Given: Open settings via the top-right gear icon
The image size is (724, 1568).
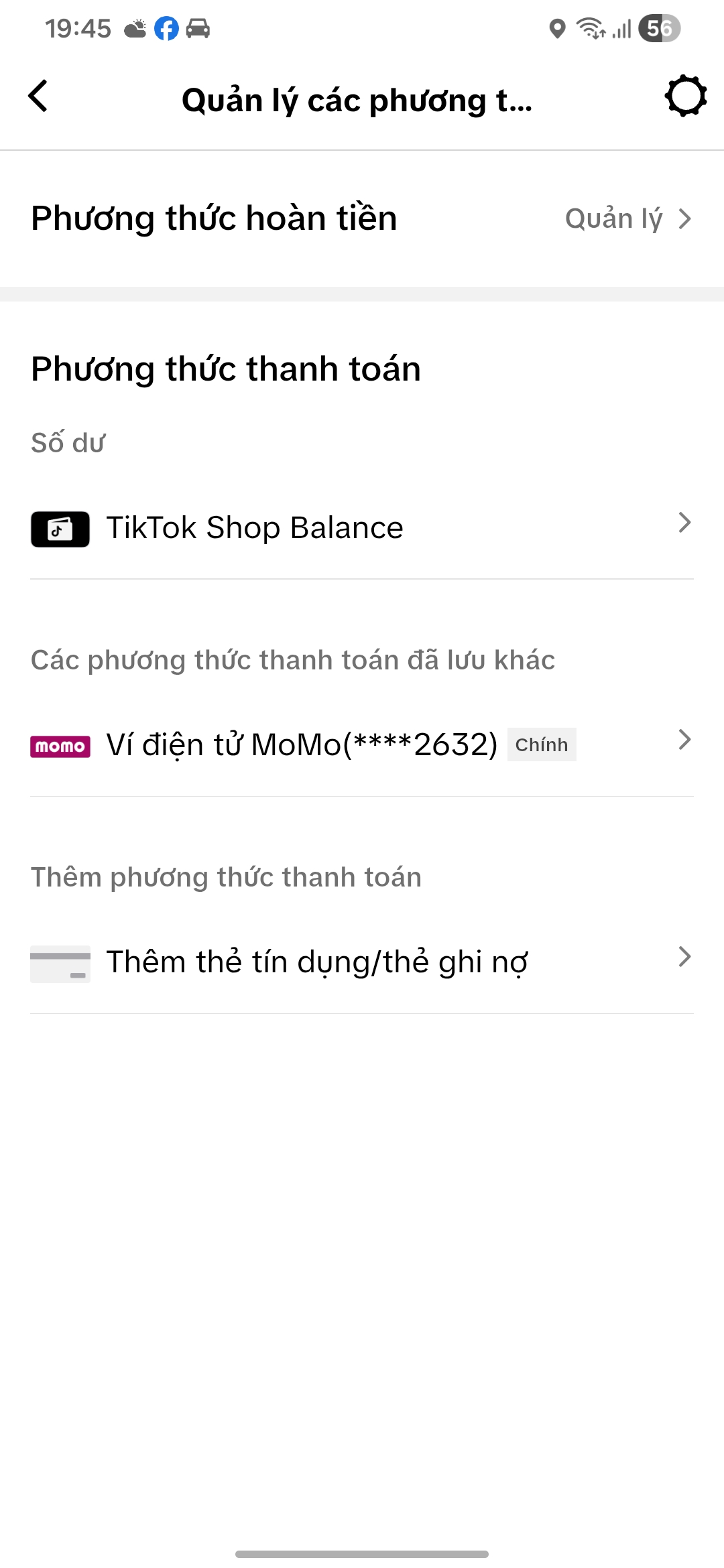Looking at the screenshot, I should [x=685, y=96].
